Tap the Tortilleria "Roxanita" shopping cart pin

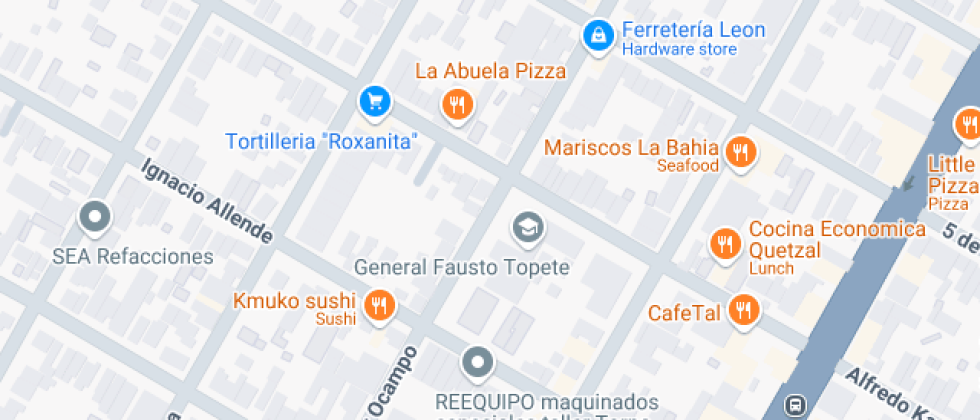(374, 102)
